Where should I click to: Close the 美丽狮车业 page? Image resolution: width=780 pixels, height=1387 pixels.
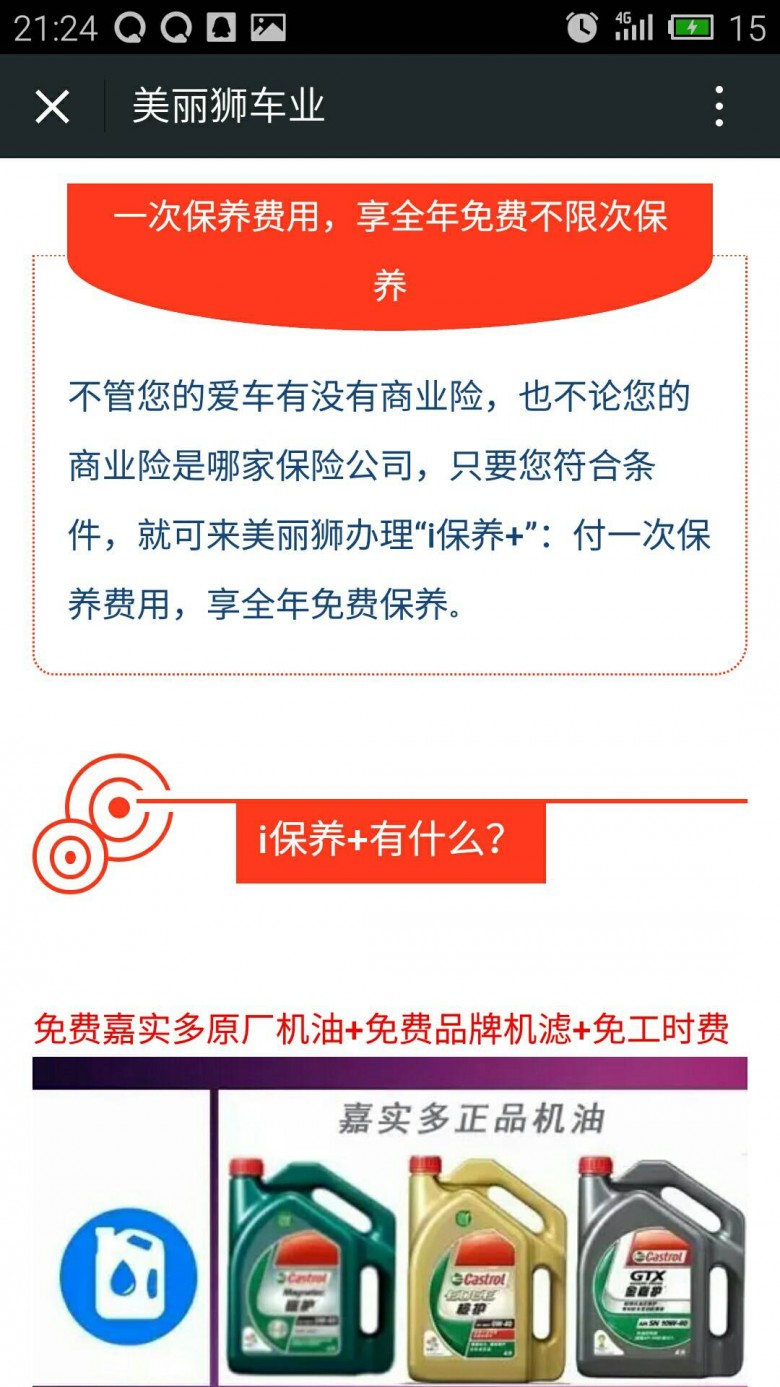click(52, 107)
